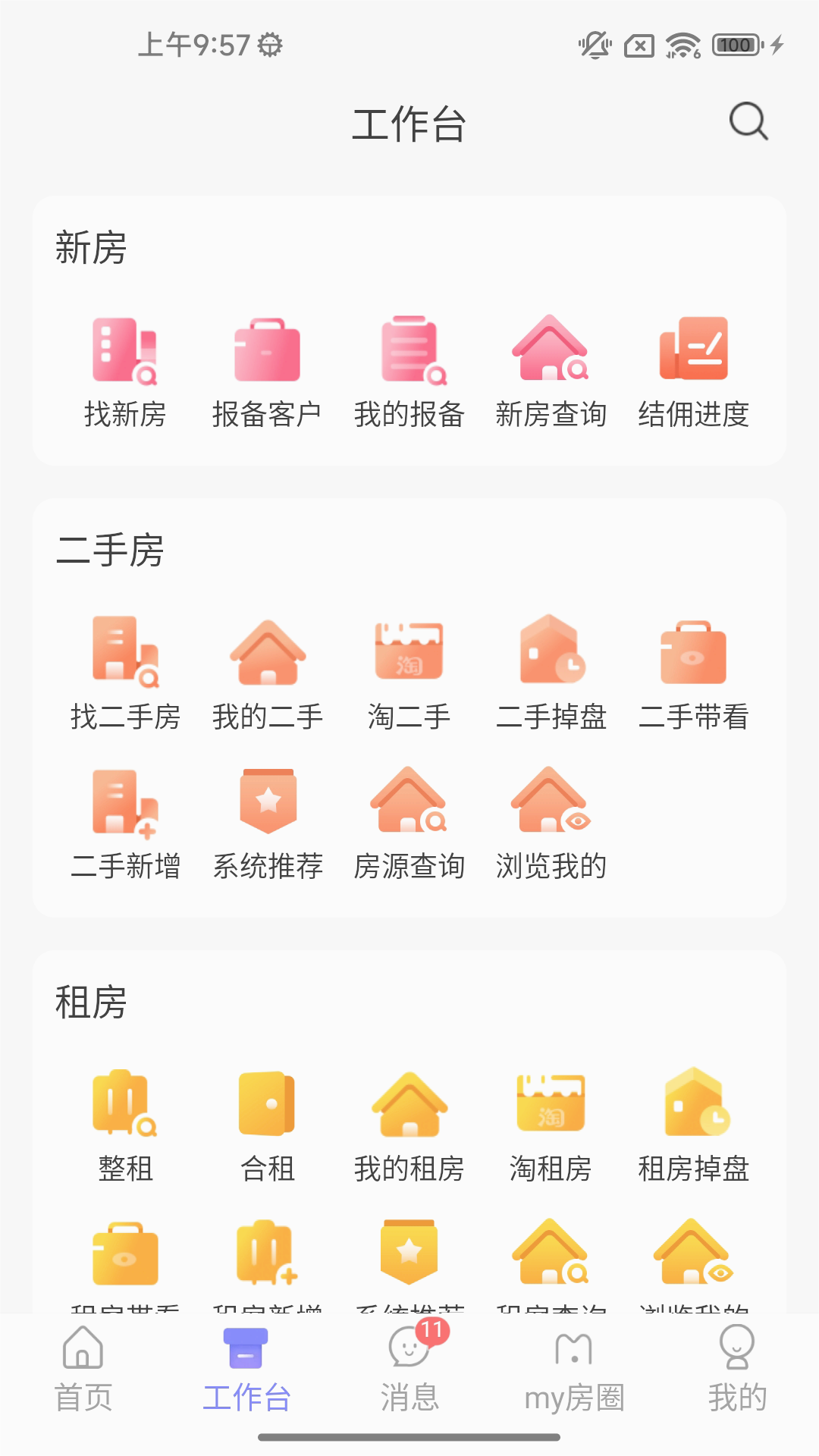View 租房掉盘
The image size is (819, 1456).
693,1125
